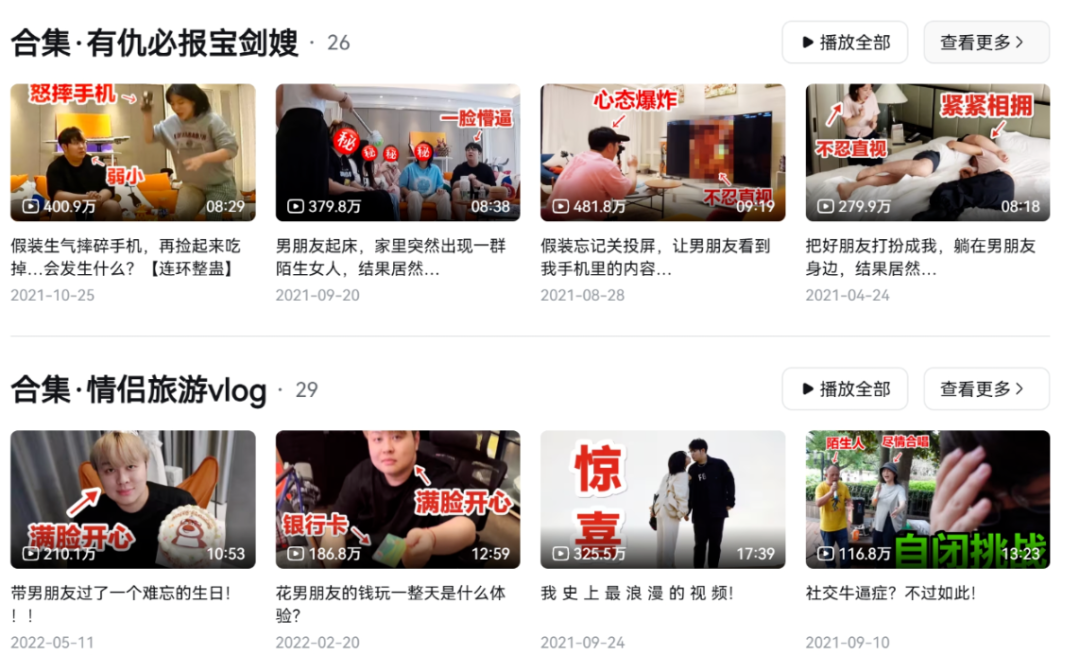Open 查看更多 for 情侣旅游vlog collection
The image size is (1080, 655).
pyautogui.click(x=985, y=389)
